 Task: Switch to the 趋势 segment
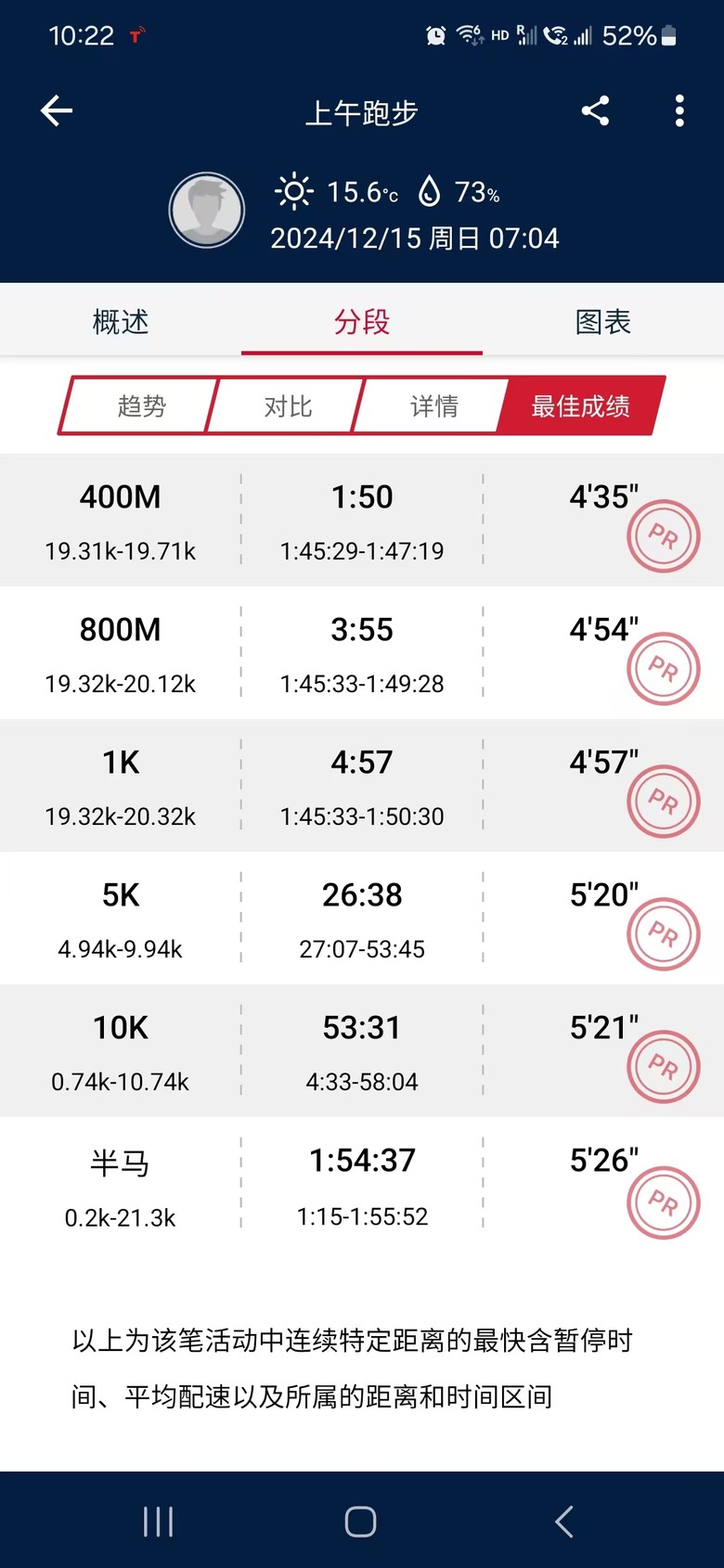coord(139,405)
